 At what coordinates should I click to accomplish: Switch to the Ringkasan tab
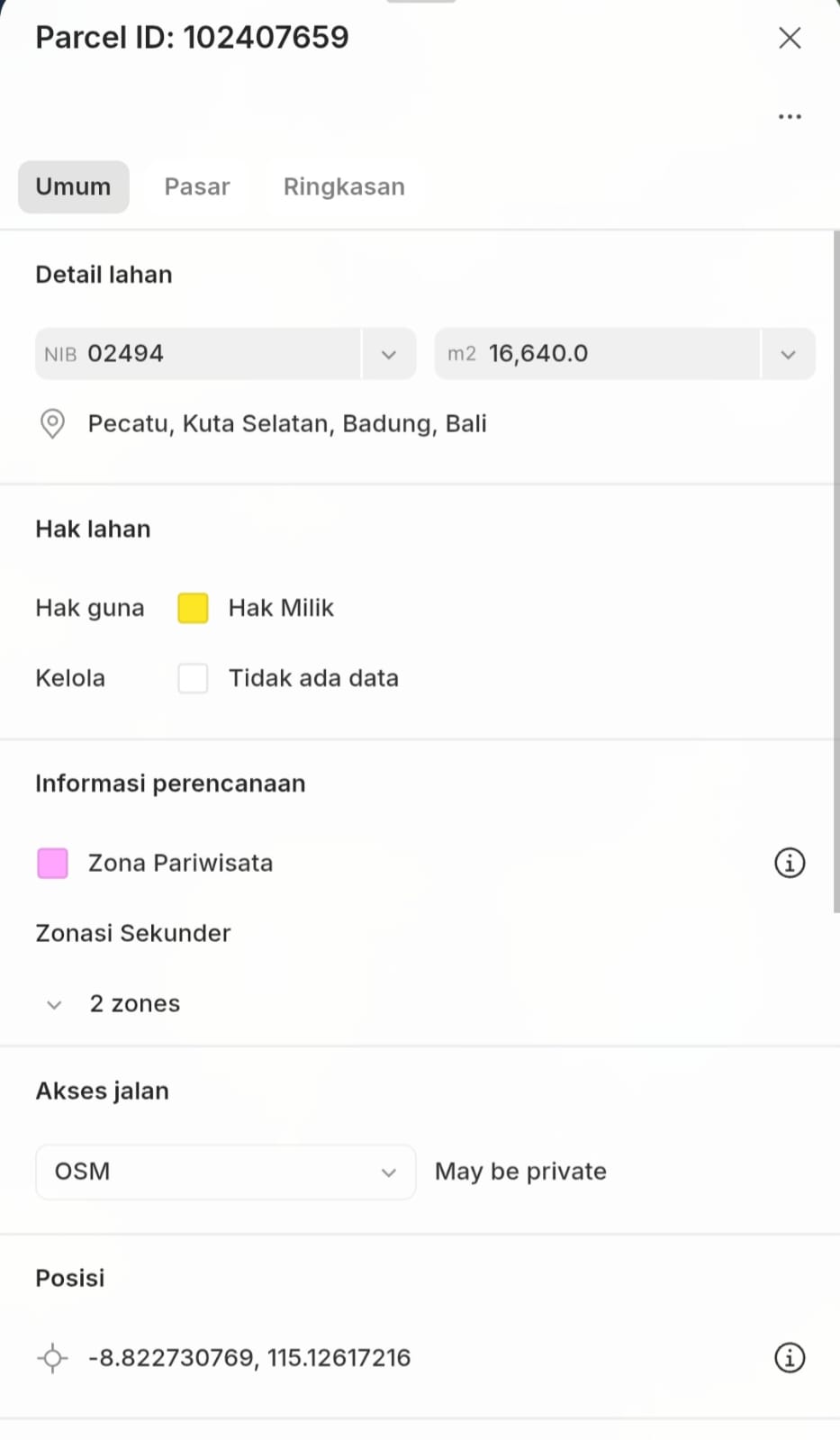344,186
